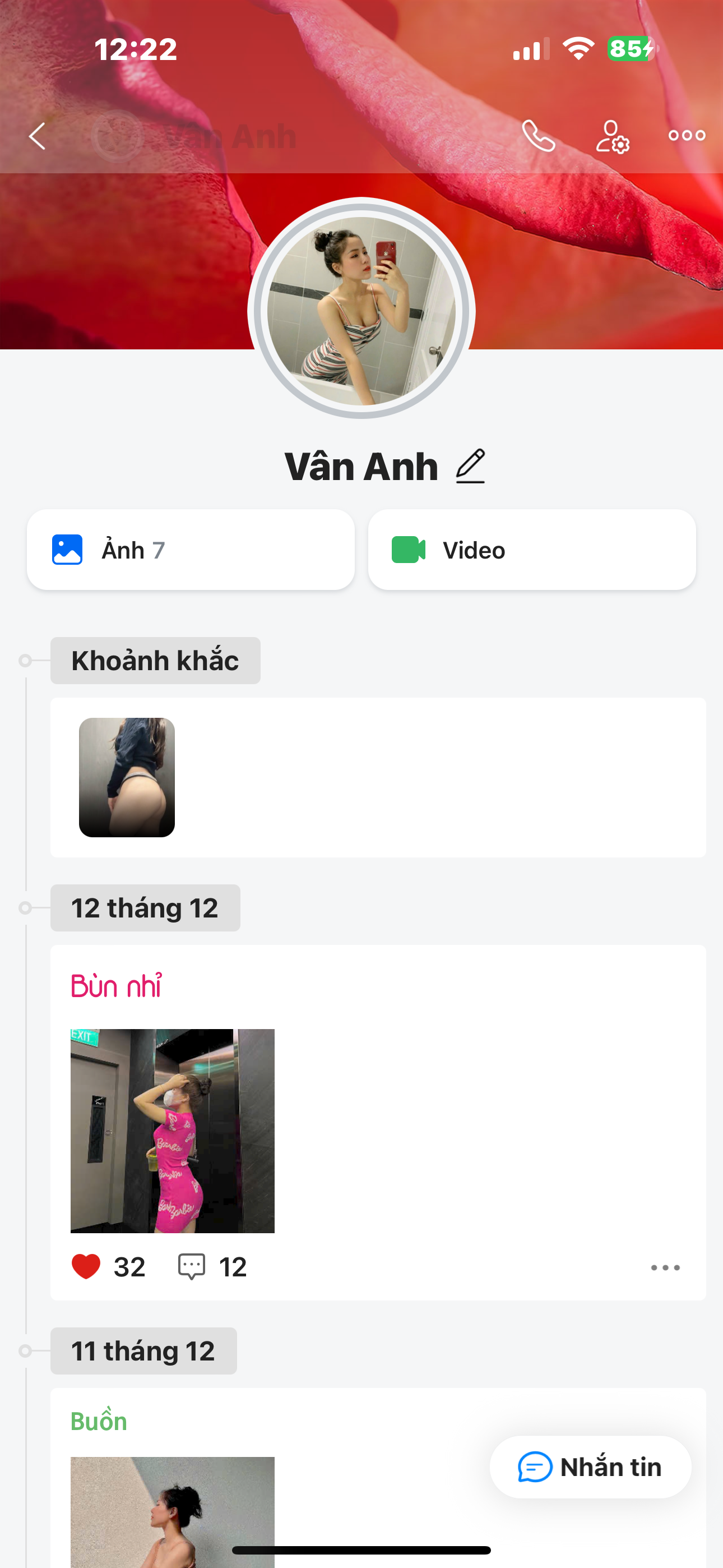Open the top three-dot overflow menu

(x=687, y=136)
